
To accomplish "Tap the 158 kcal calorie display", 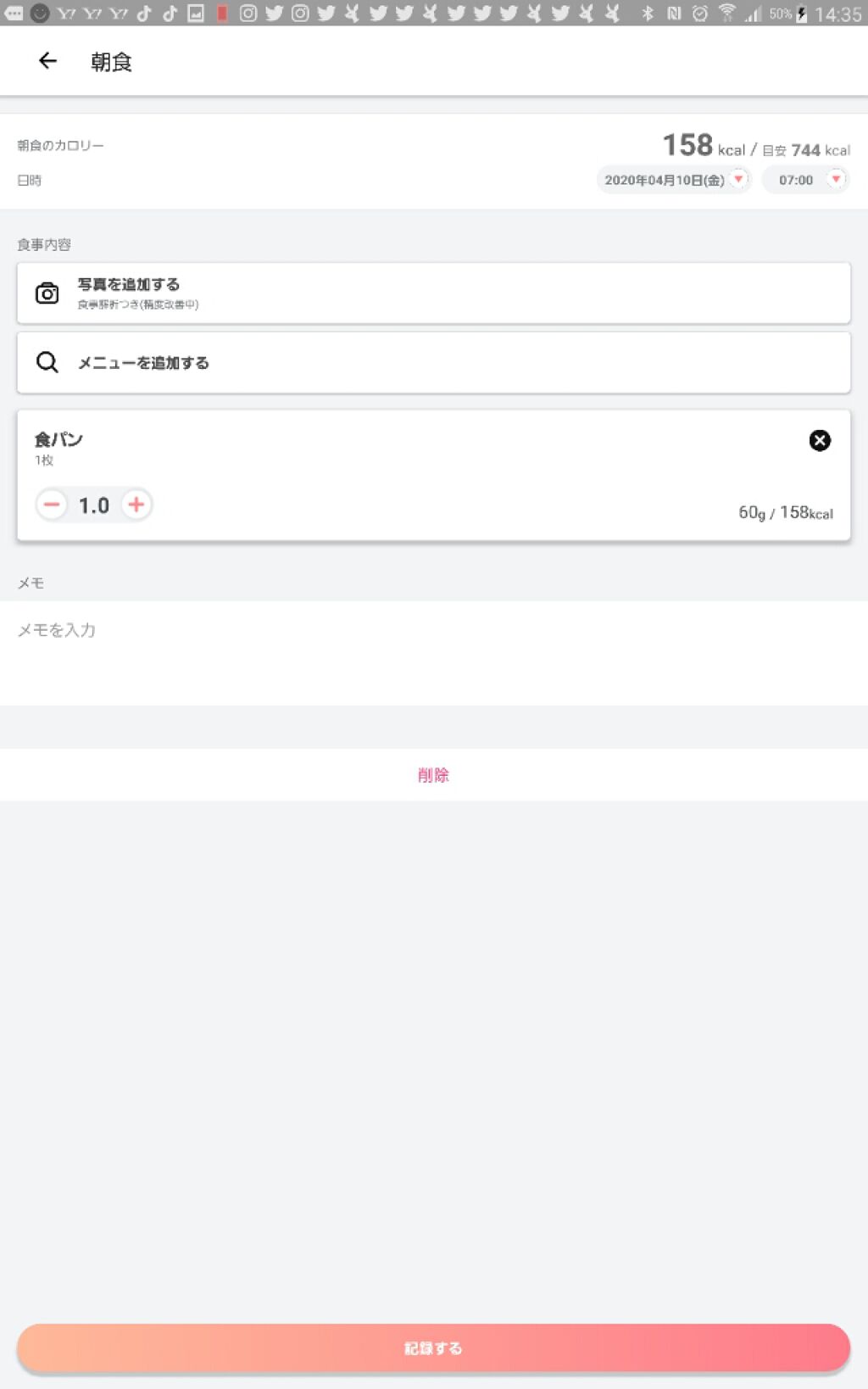I will 687,143.
